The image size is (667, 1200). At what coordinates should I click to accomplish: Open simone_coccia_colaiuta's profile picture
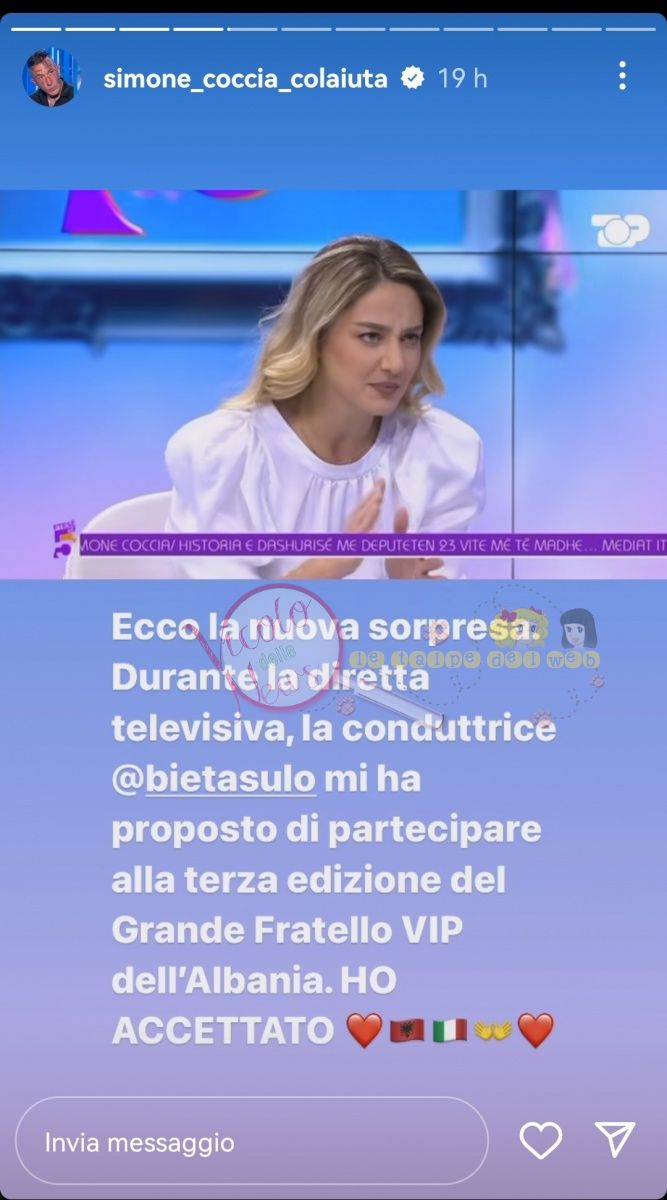(x=49, y=78)
